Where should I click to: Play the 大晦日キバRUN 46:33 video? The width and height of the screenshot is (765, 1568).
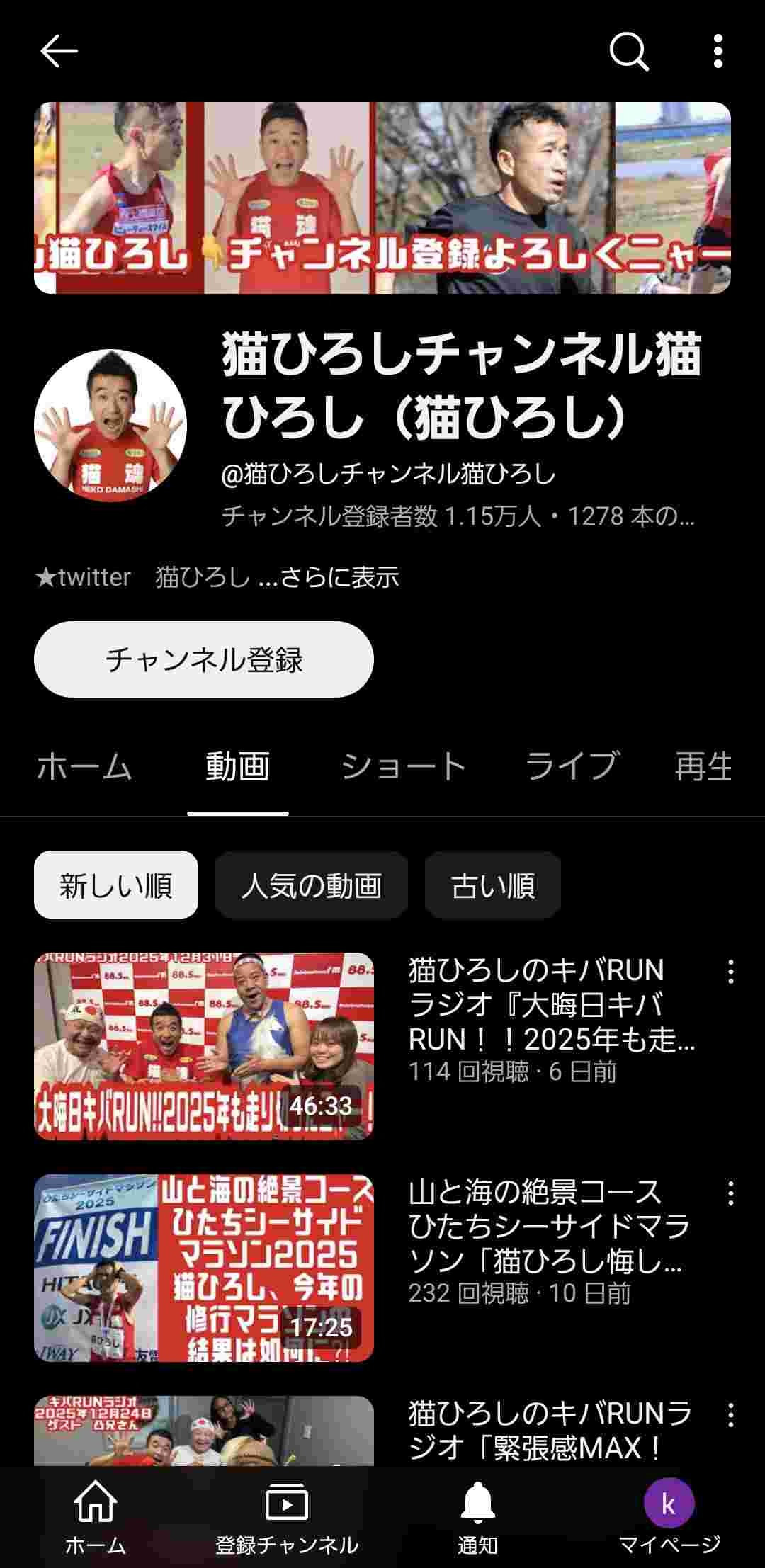click(x=204, y=1045)
